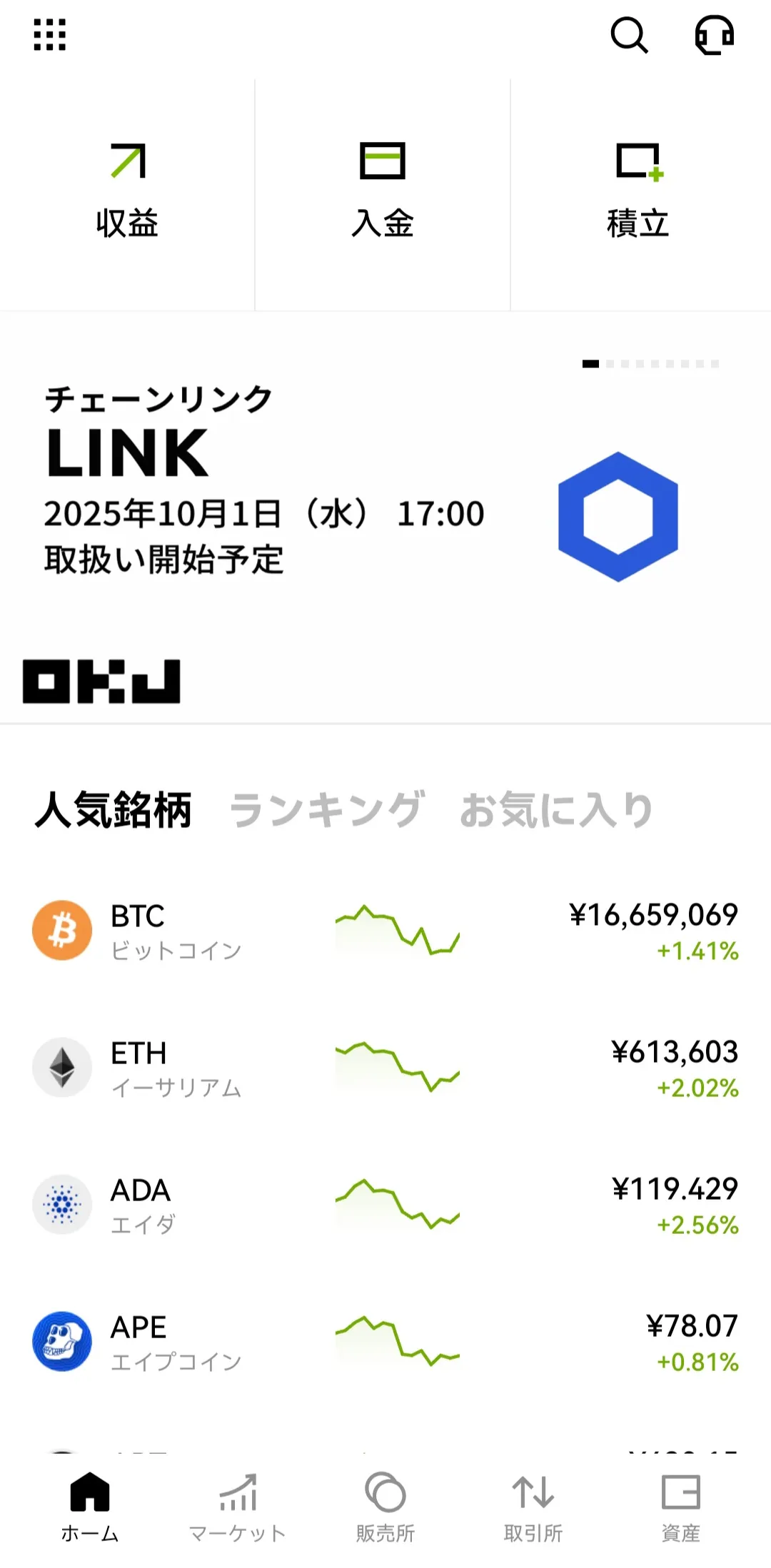Go to the 資産 tab
The height and width of the screenshot is (1568, 771).
click(x=681, y=1506)
